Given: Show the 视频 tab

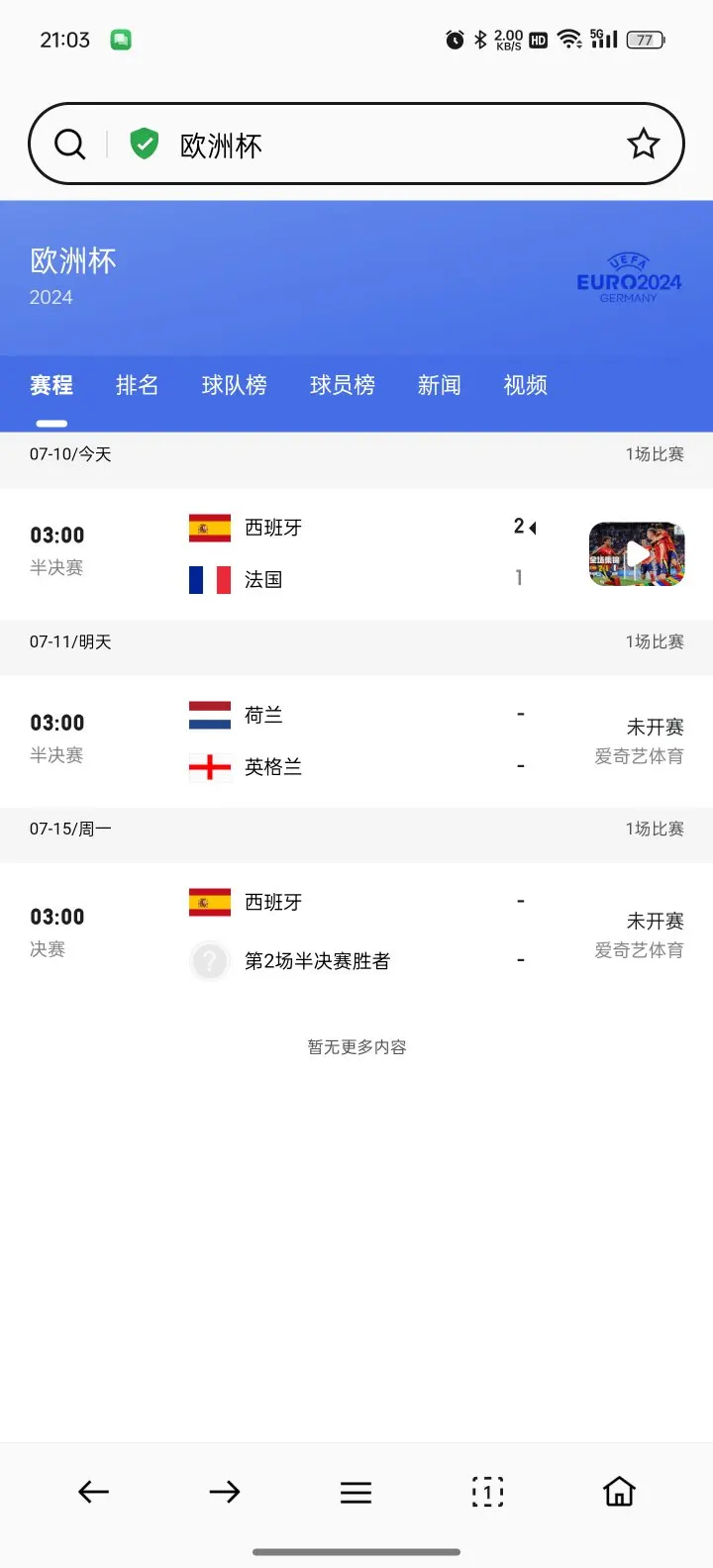Looking at the screenshot, I should pos(526,385).
